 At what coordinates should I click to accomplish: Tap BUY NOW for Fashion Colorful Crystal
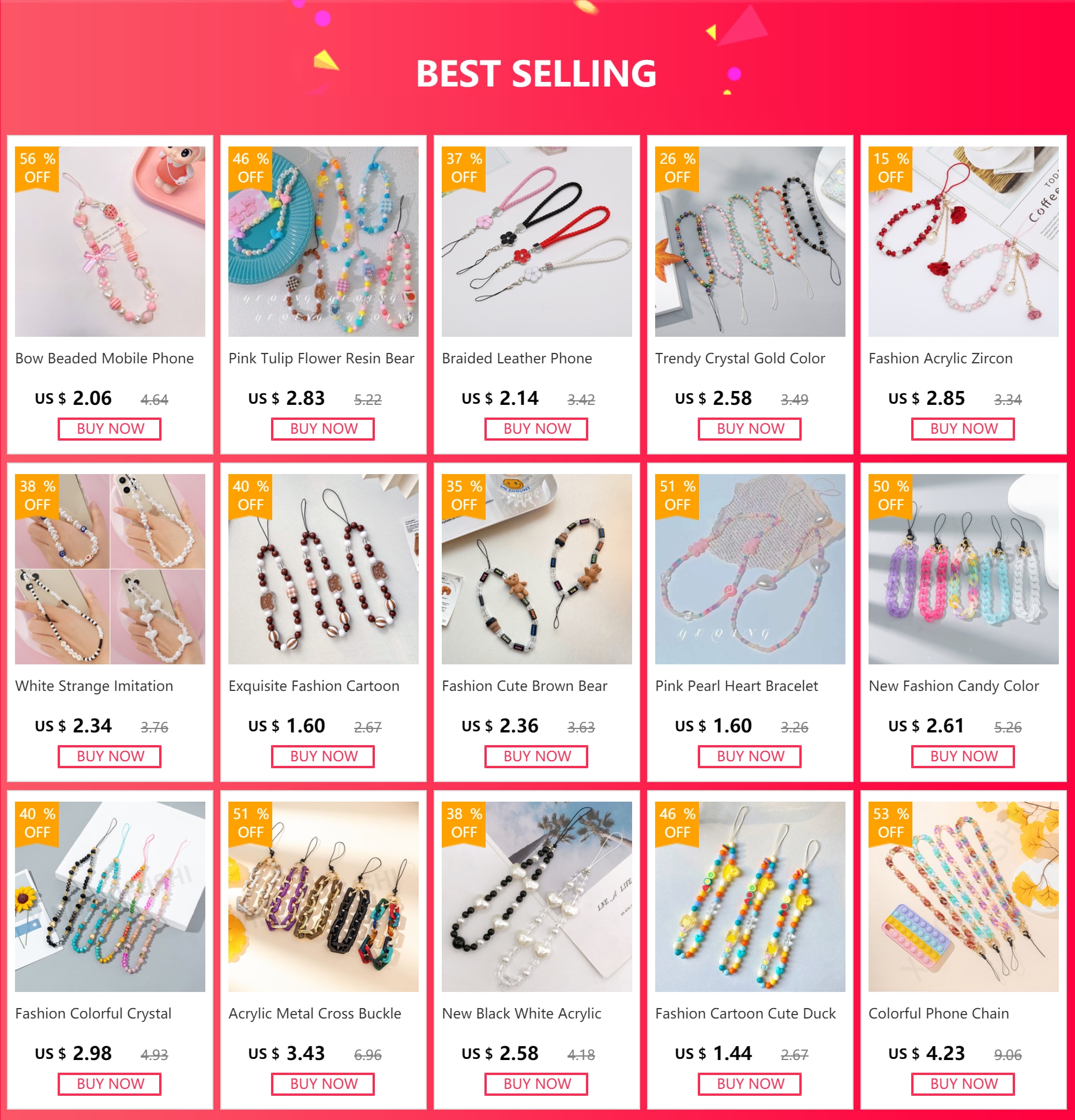click(x=110, y=1084)
